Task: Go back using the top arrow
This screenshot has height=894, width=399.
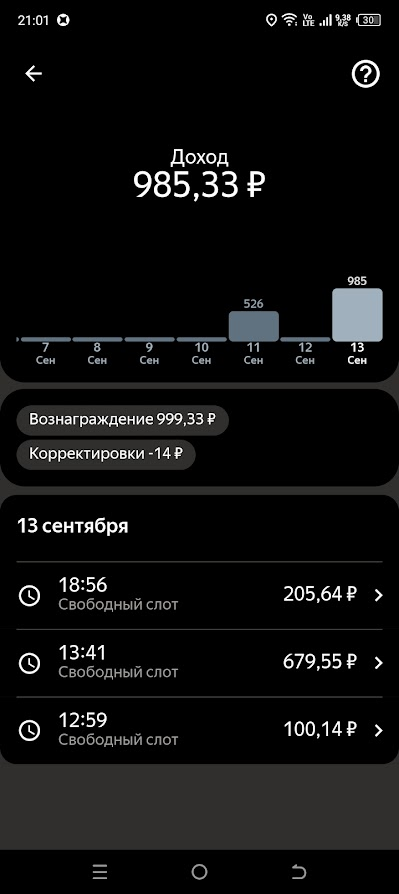Action: [x=34, y=74]
